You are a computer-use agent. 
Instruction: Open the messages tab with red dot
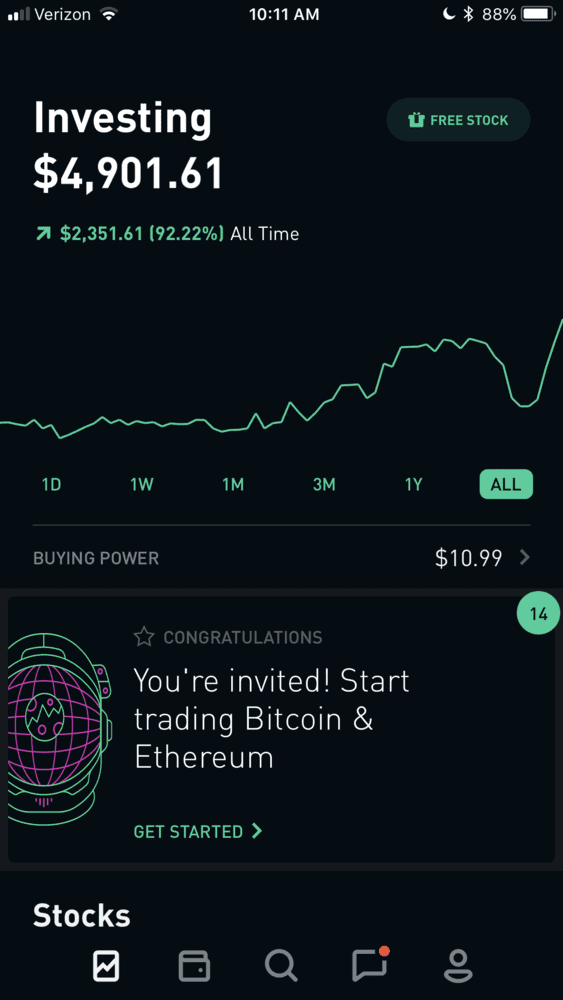click(370, 964)
